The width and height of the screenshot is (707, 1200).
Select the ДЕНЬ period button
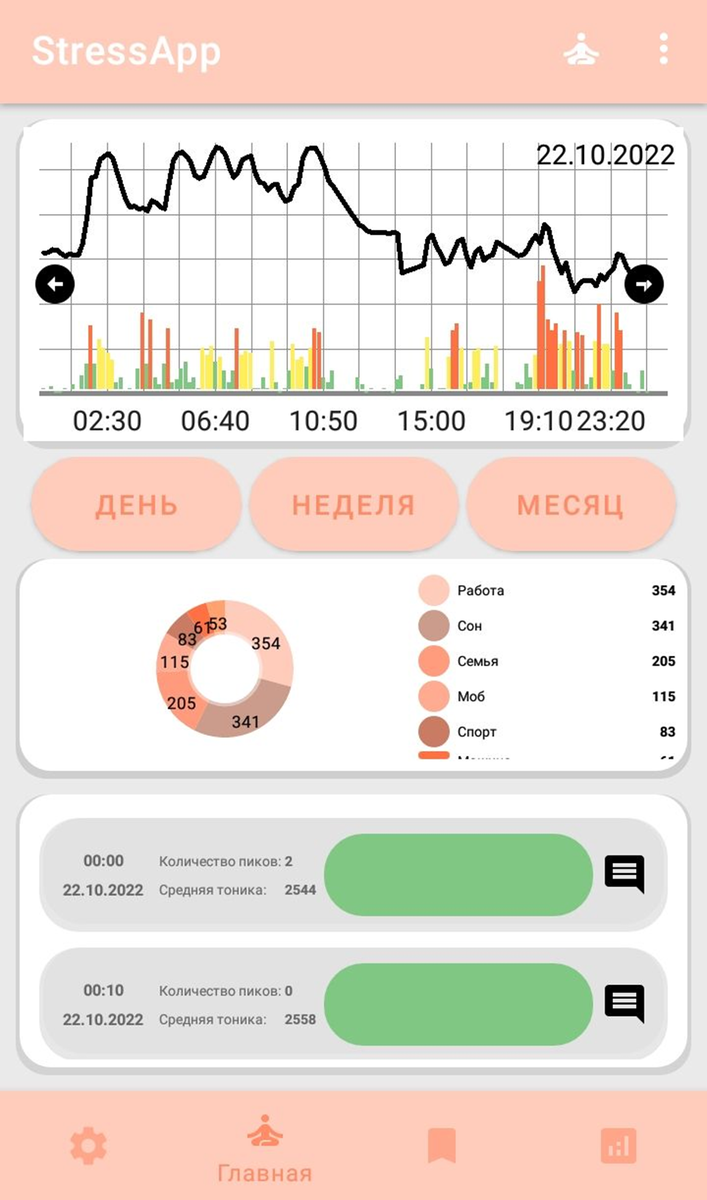(136, 505)
